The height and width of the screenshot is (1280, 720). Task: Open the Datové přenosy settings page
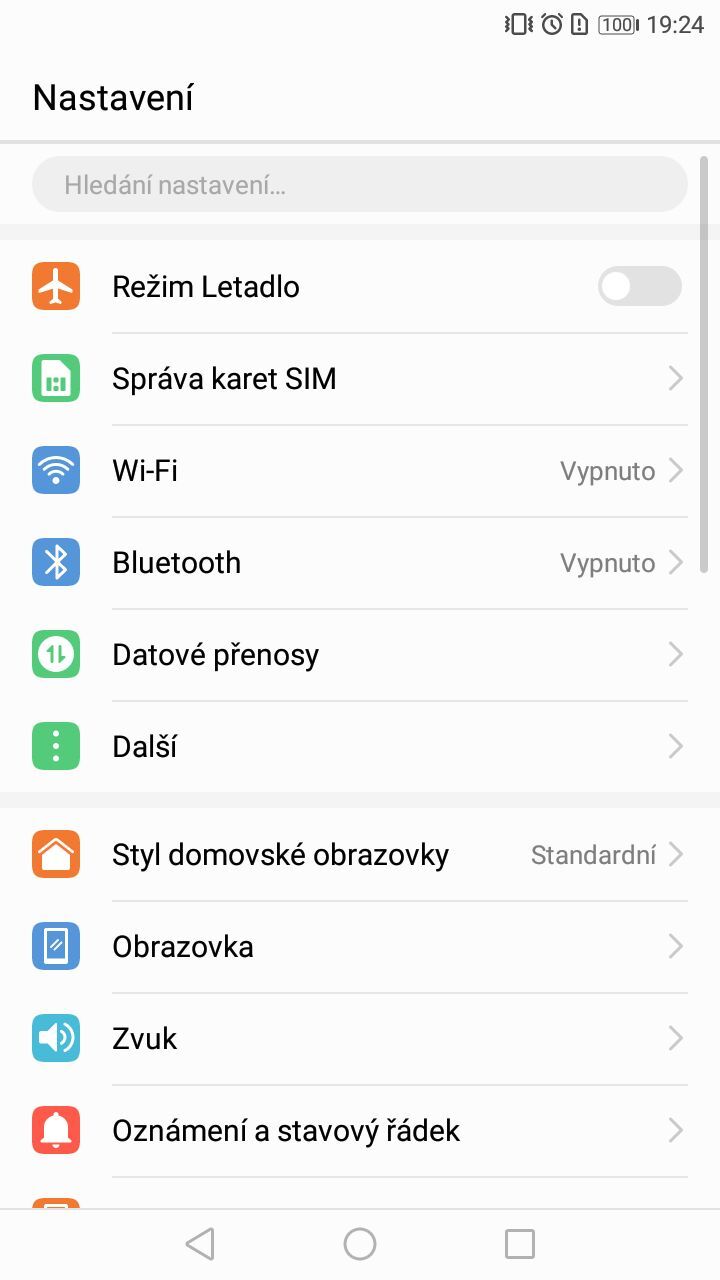[x=360, y=654]
